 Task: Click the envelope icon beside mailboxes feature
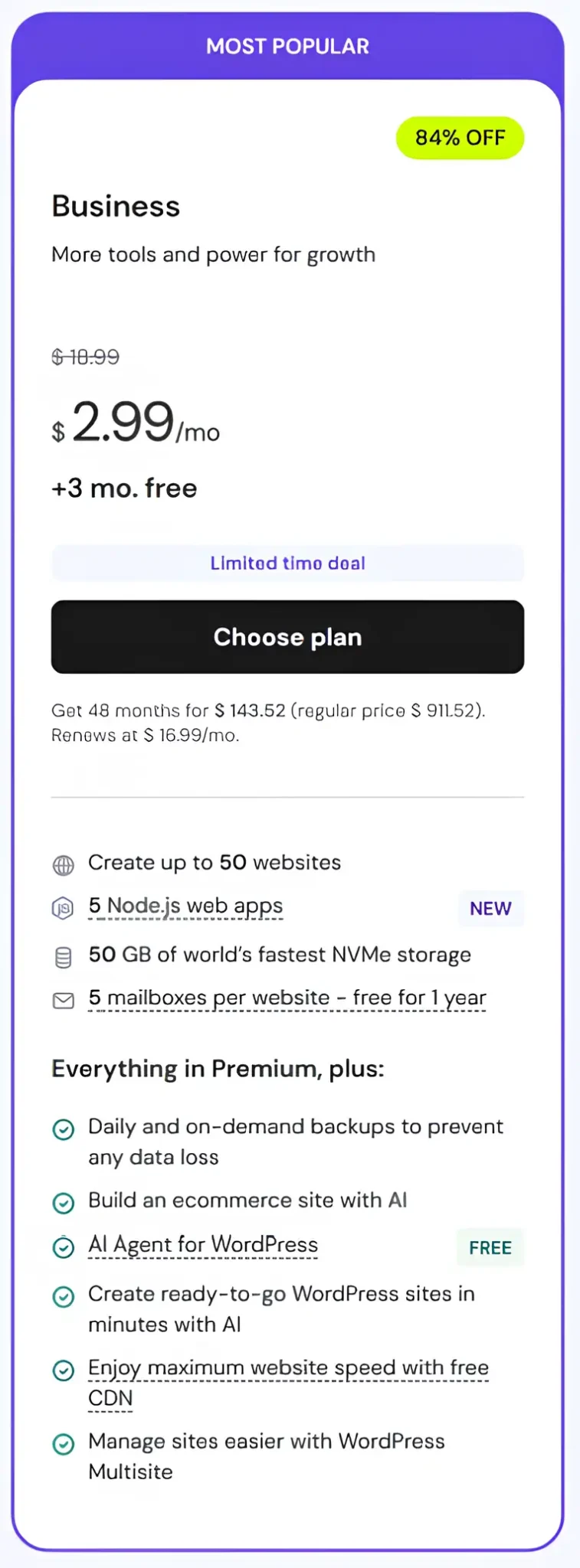[x=64, y=999]
